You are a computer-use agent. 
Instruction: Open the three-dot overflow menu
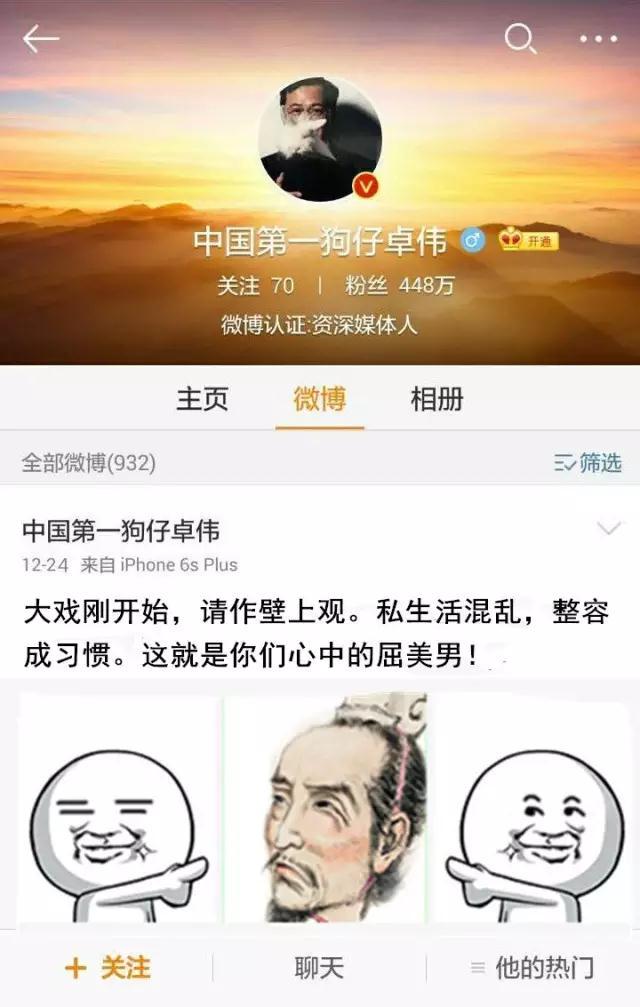point(598,39)
